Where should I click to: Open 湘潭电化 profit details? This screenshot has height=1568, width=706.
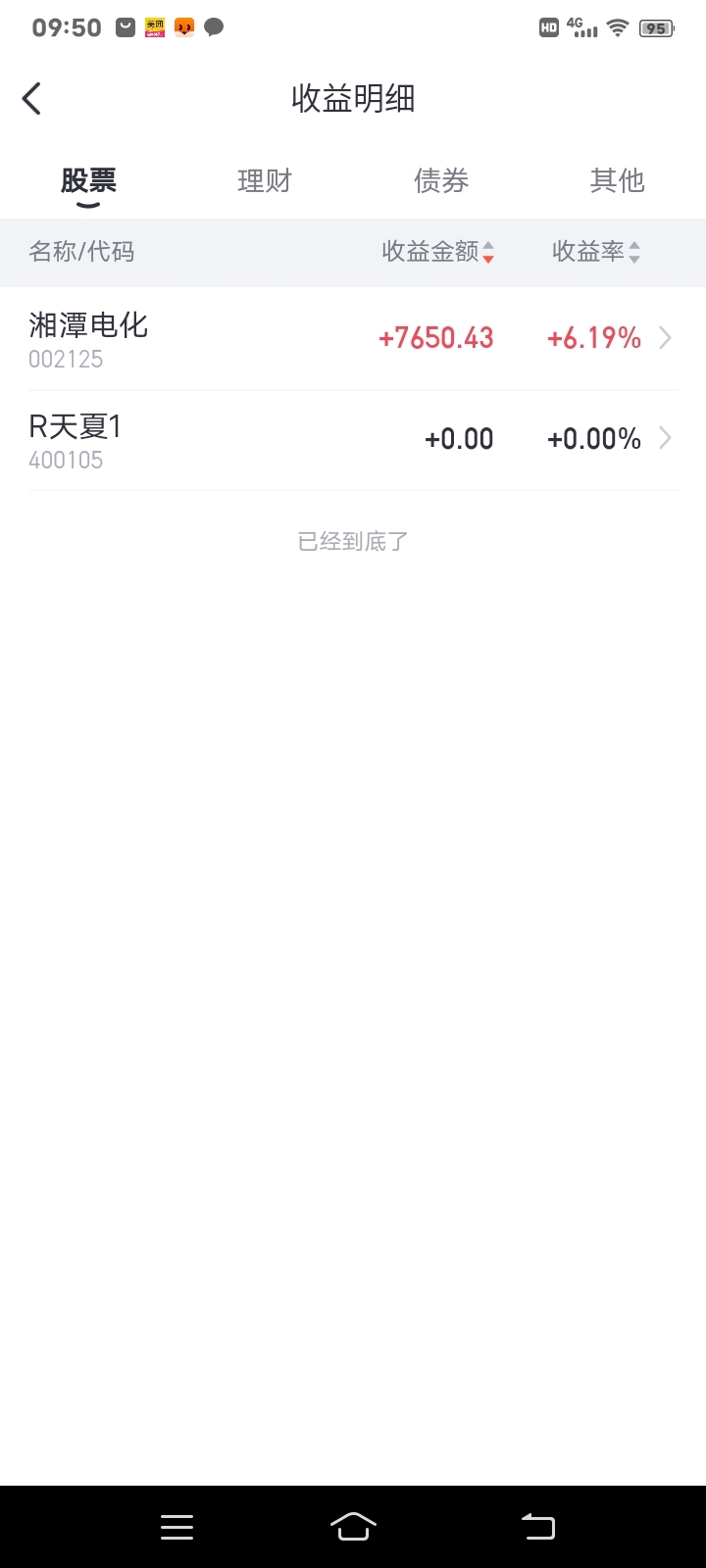coord(353,339)
